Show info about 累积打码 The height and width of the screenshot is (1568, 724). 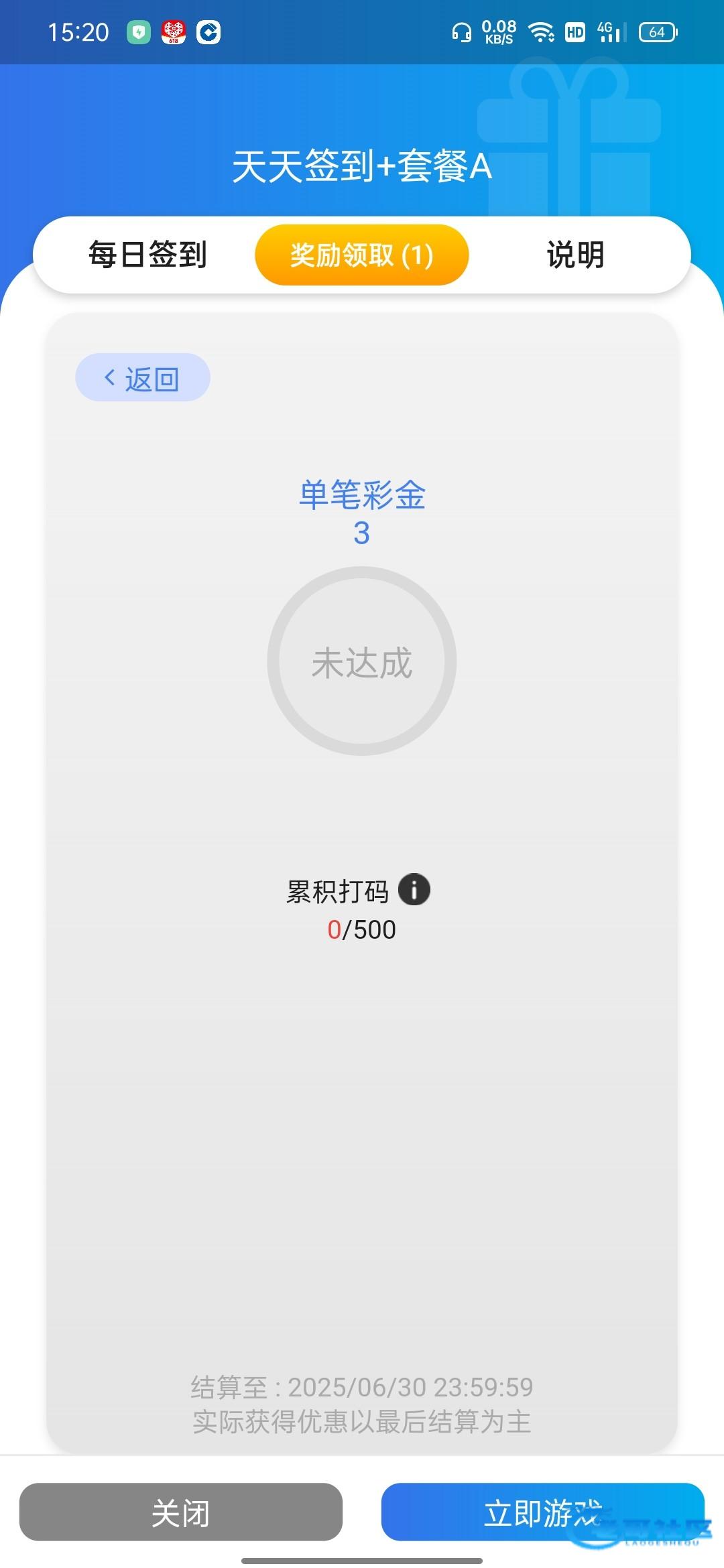pos(414,890)
